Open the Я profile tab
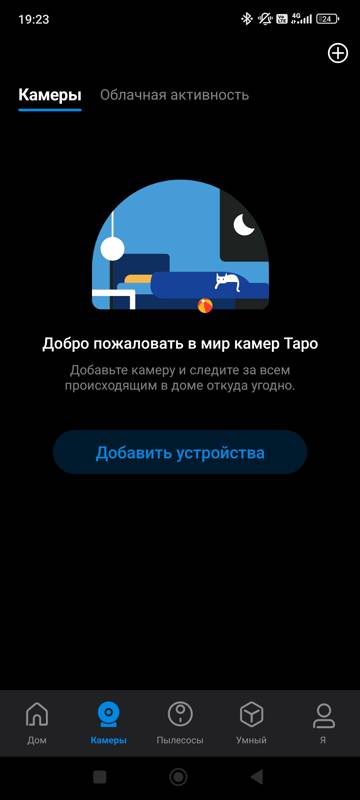The image size is (360, 800). 323,723
